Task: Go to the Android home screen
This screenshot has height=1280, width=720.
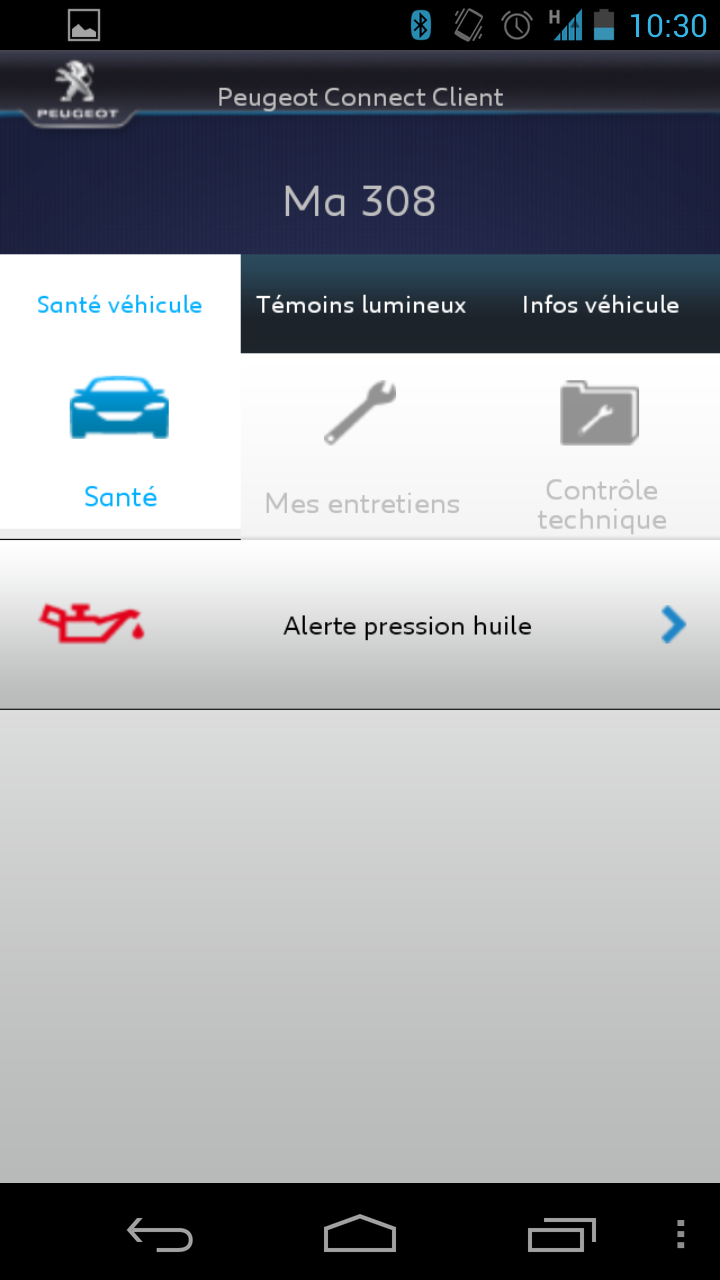Action: tap(360, 1235)
